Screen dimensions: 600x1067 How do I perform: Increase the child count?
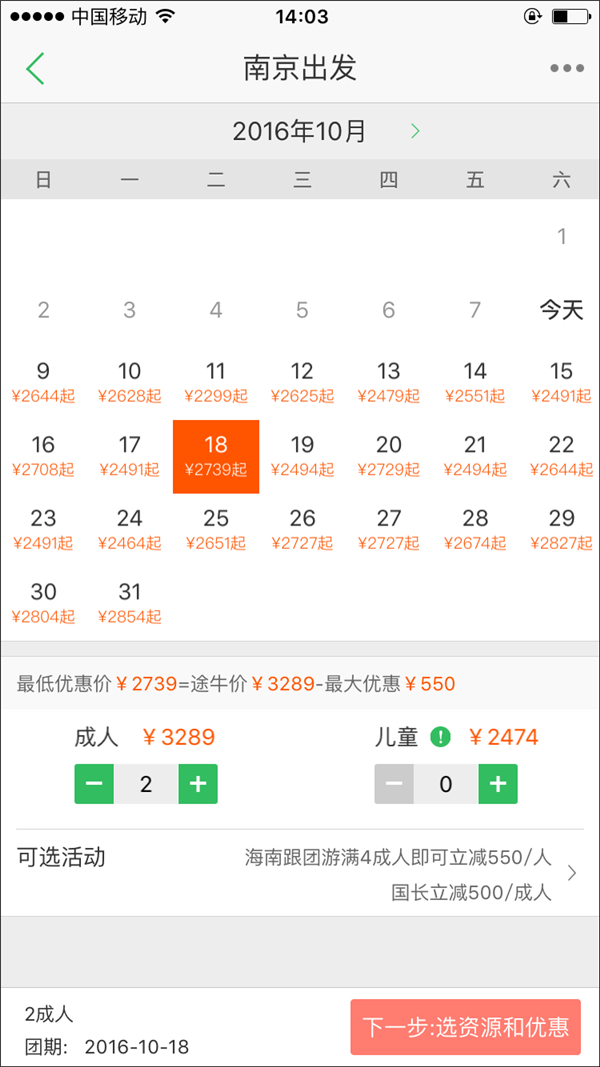click(498, 784)
